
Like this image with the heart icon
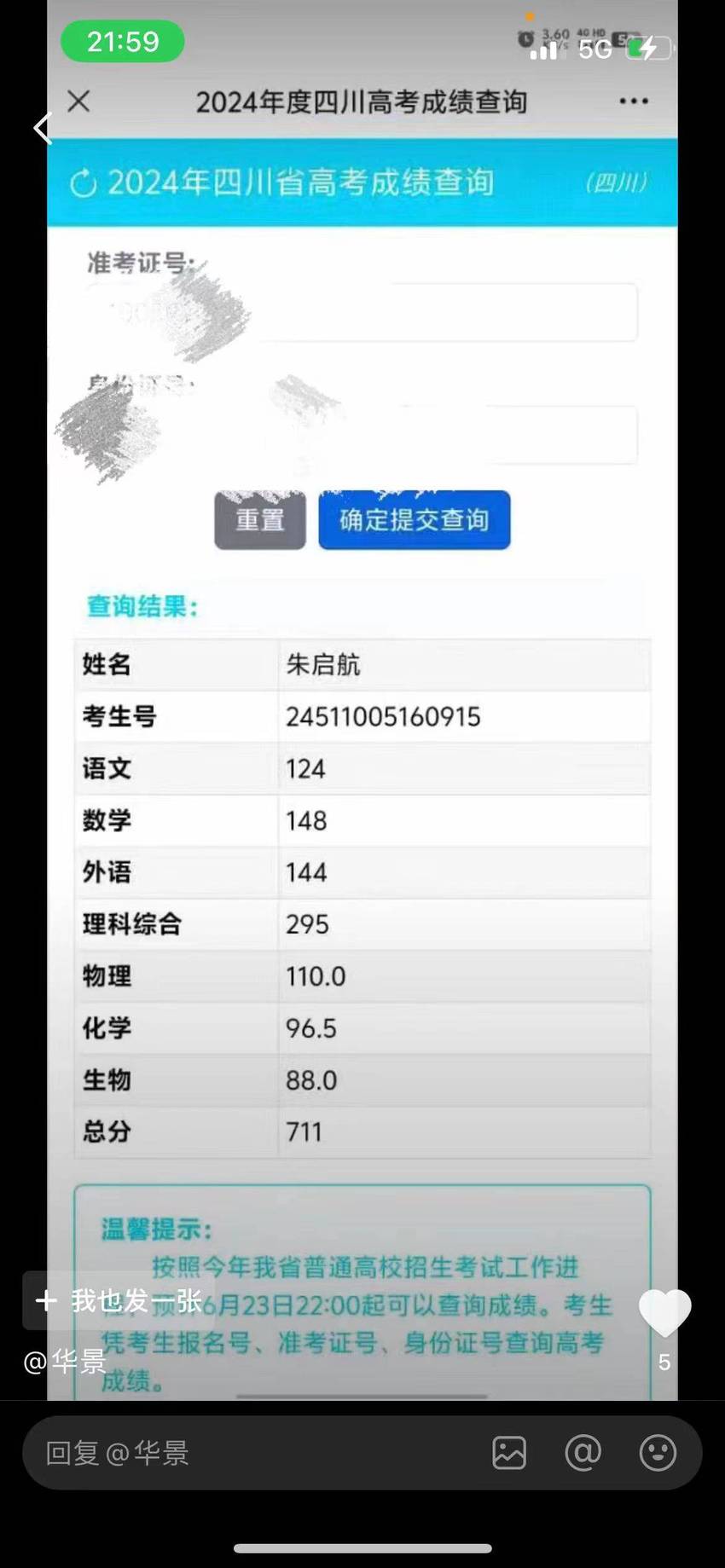[664, 1312]
